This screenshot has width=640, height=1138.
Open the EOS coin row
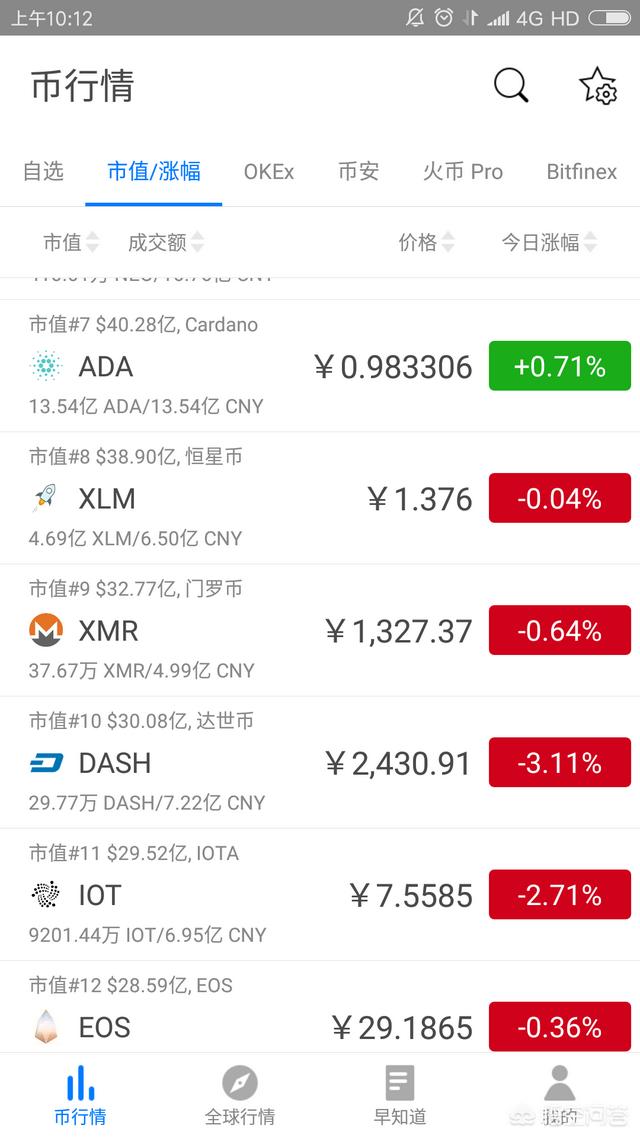tap(320, 1007)
